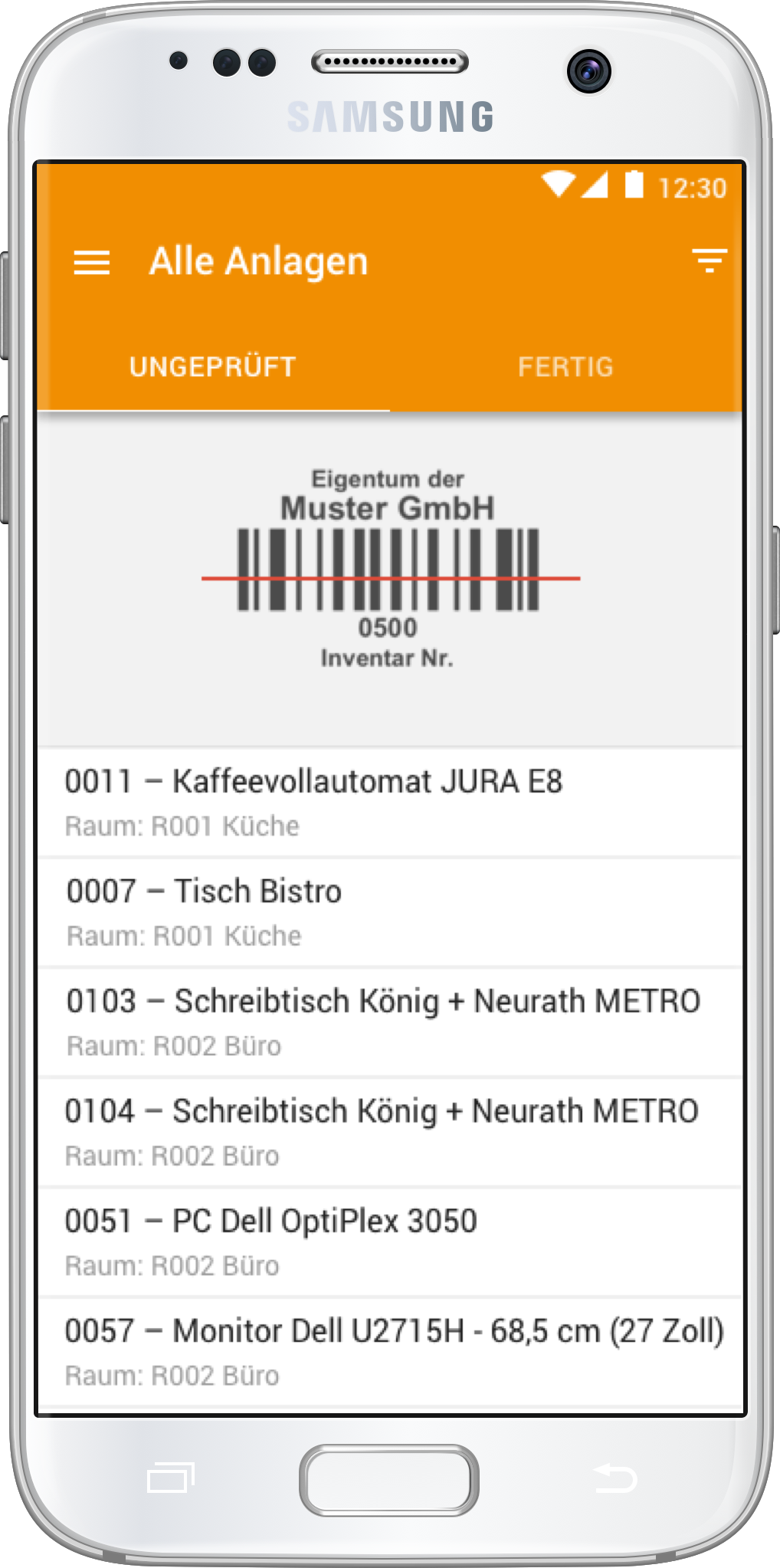Open item 0057 Monitor Dell U2715H
Image resolution: width=780 pixels, height=1568 pixels.
click(x=389, y=1351)
